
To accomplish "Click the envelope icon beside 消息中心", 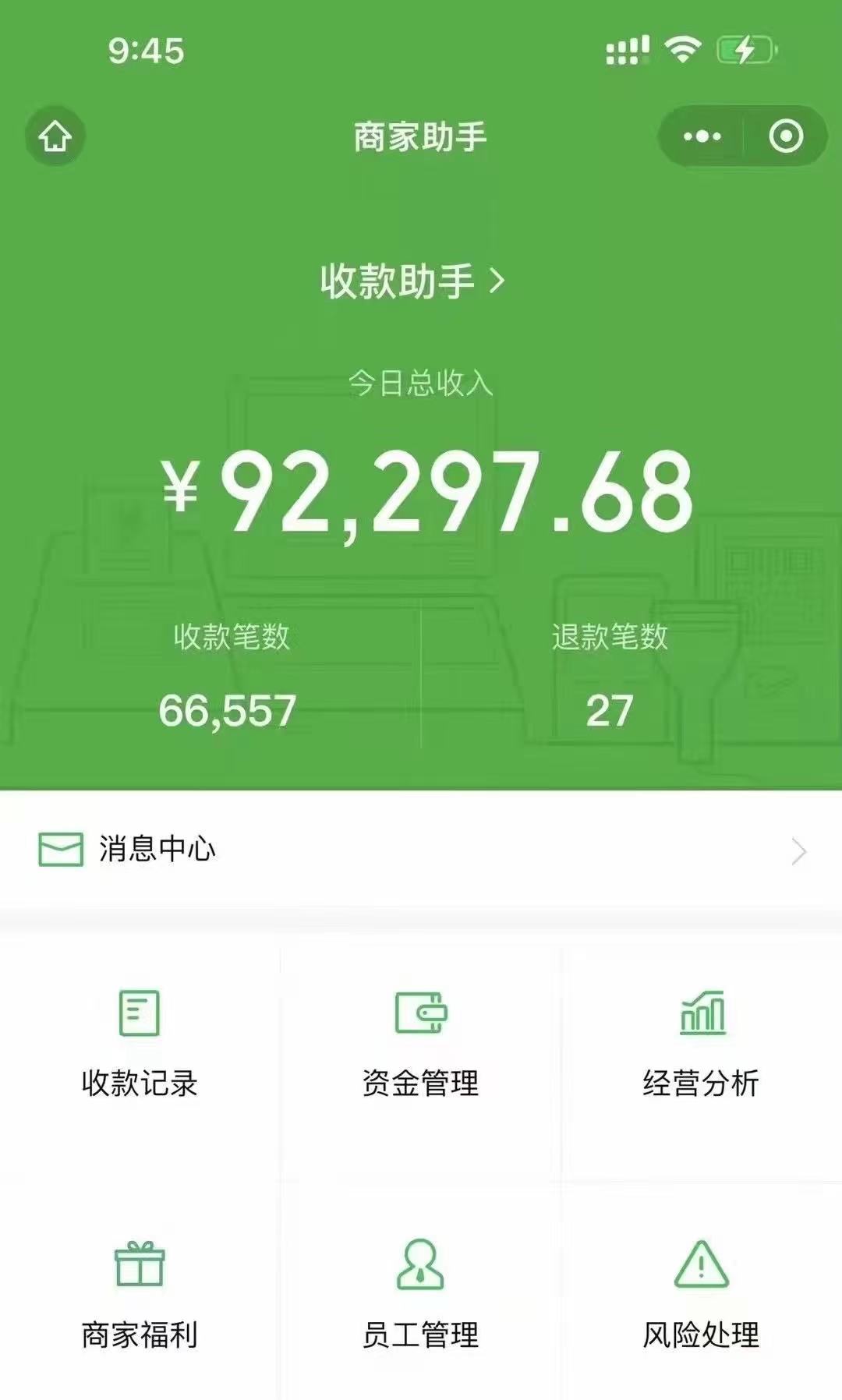I will tap(60, 851).
